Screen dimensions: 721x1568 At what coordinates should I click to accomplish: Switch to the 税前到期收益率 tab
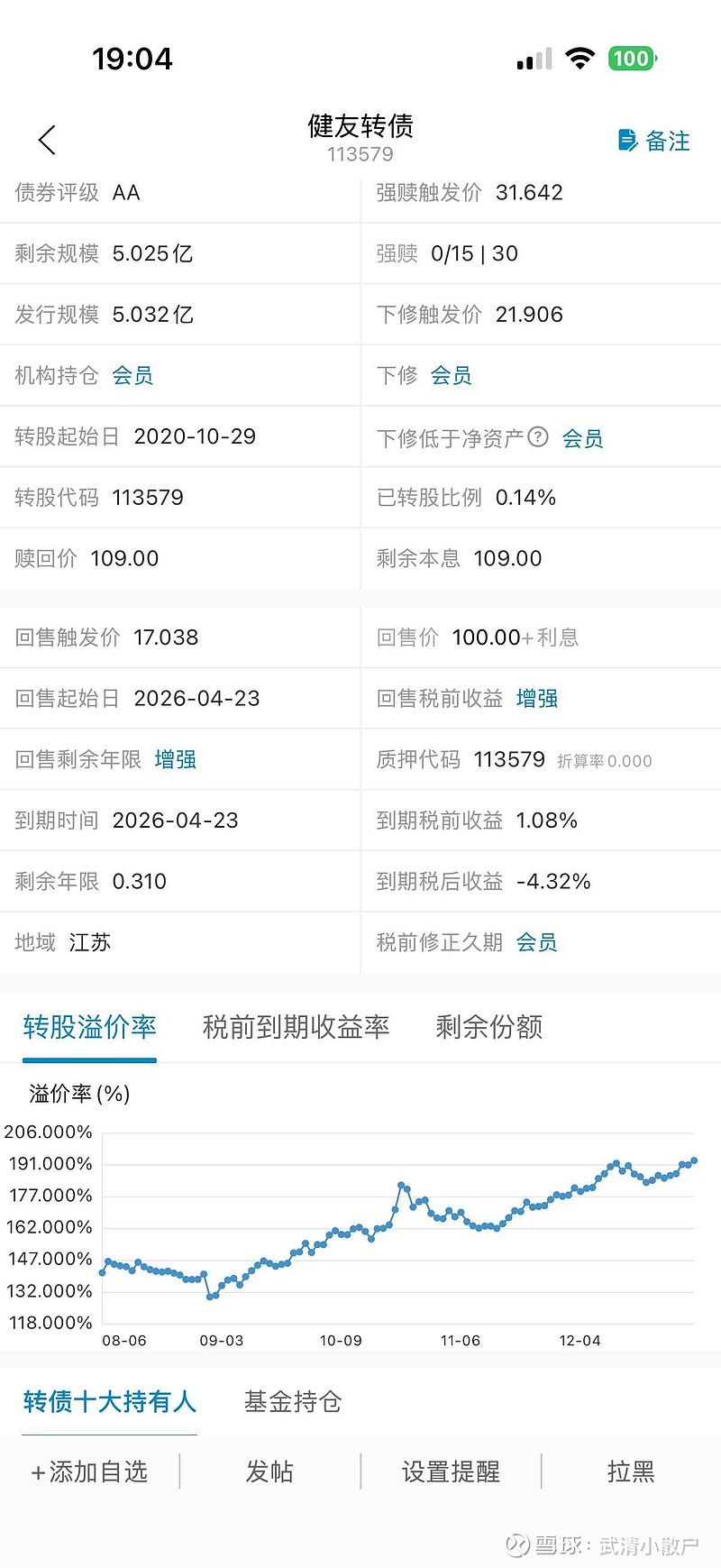[x=297, y=1027]
